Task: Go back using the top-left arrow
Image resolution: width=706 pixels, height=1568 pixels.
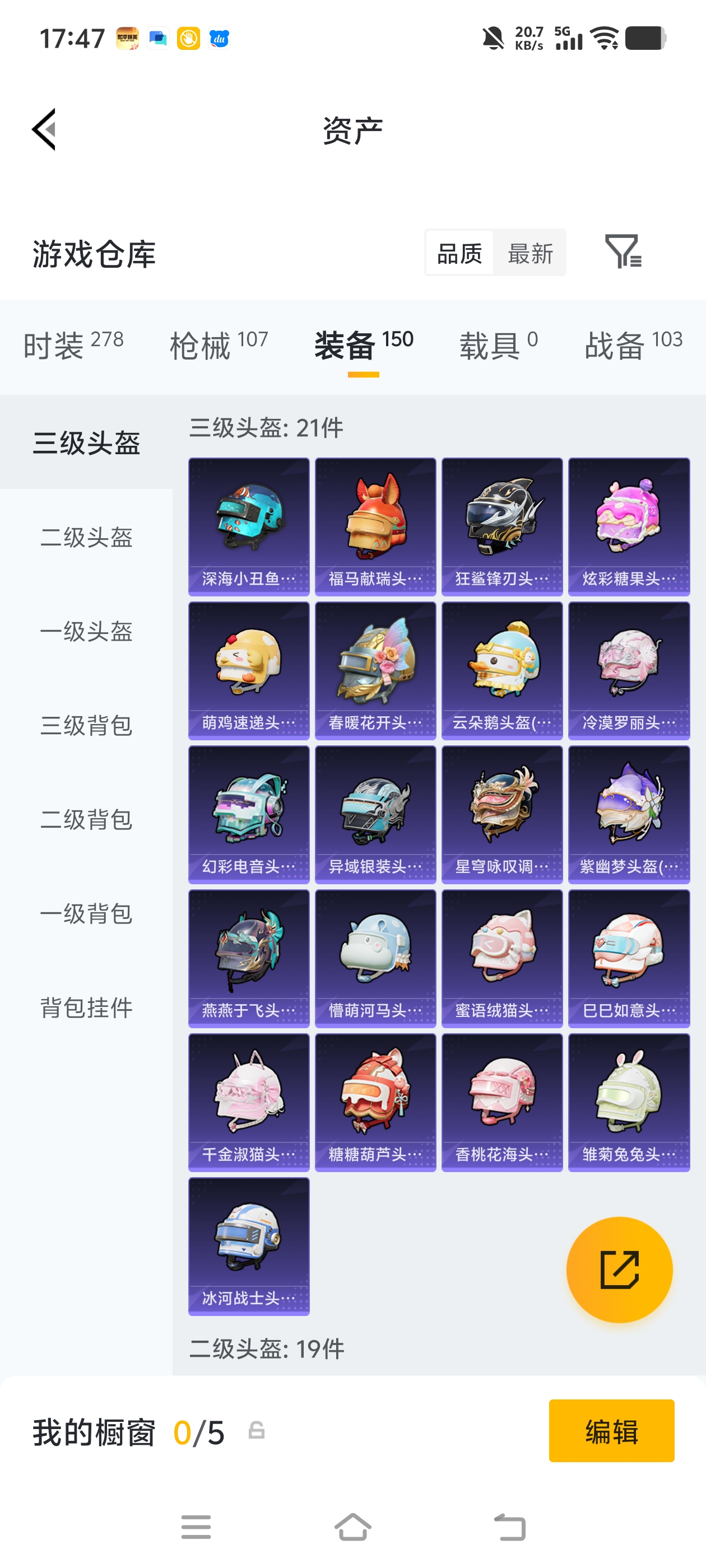Action: click(44, 129)
